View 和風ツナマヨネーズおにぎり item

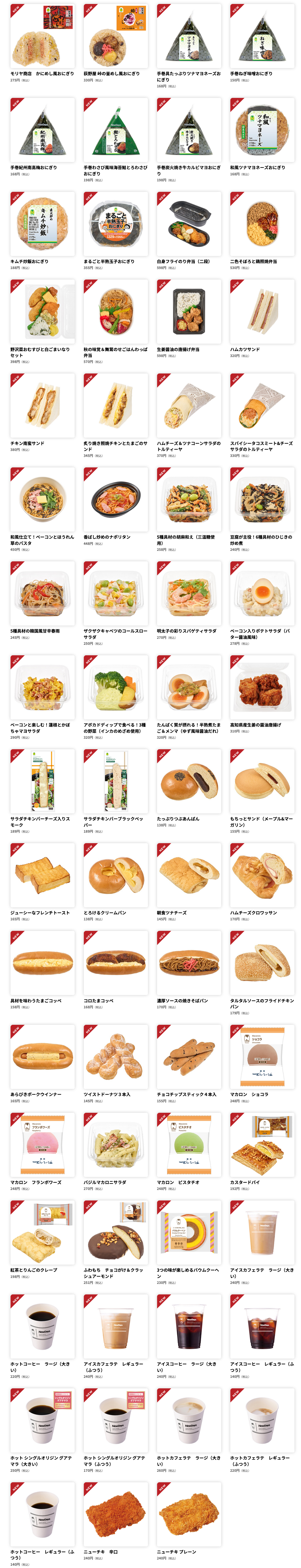262,130
